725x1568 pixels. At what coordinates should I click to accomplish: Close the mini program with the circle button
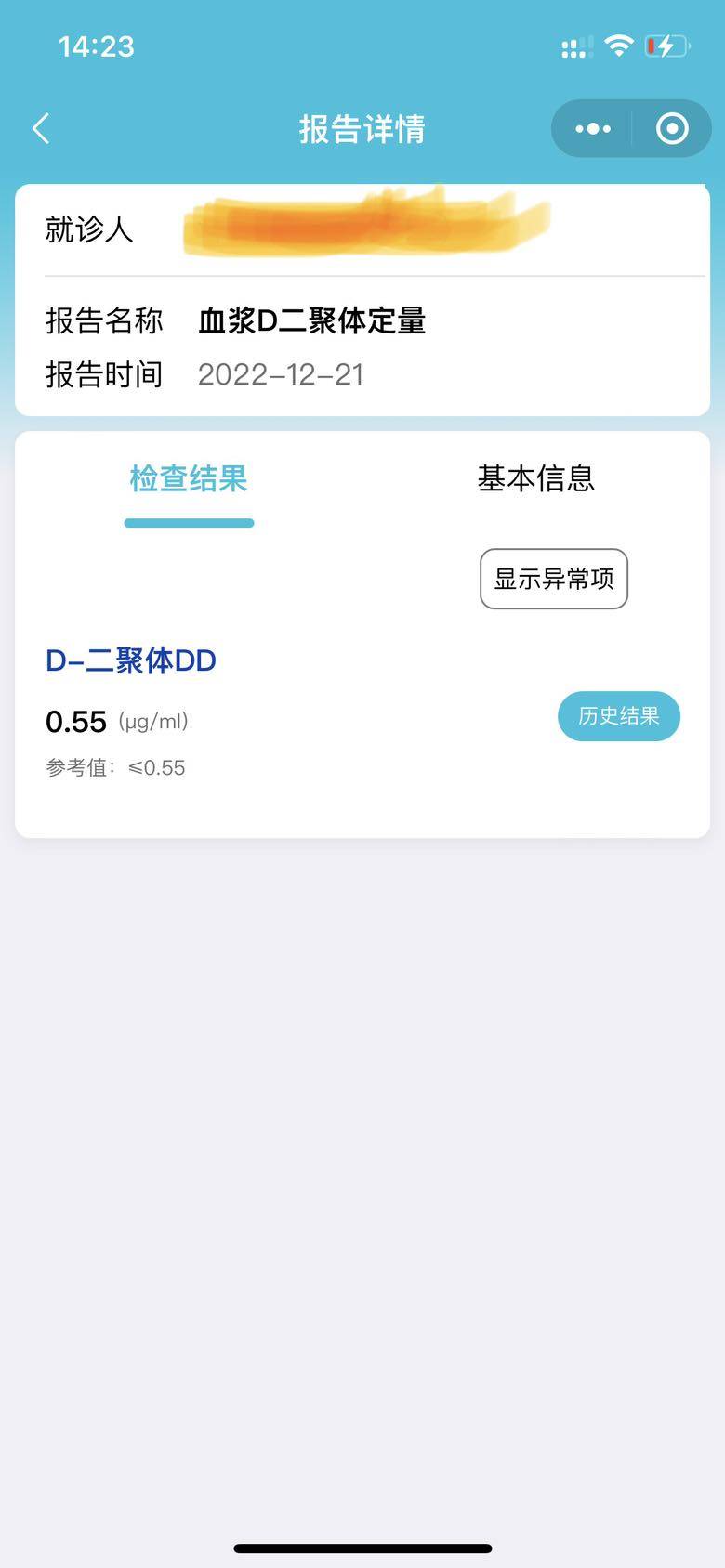coord(671,128)
